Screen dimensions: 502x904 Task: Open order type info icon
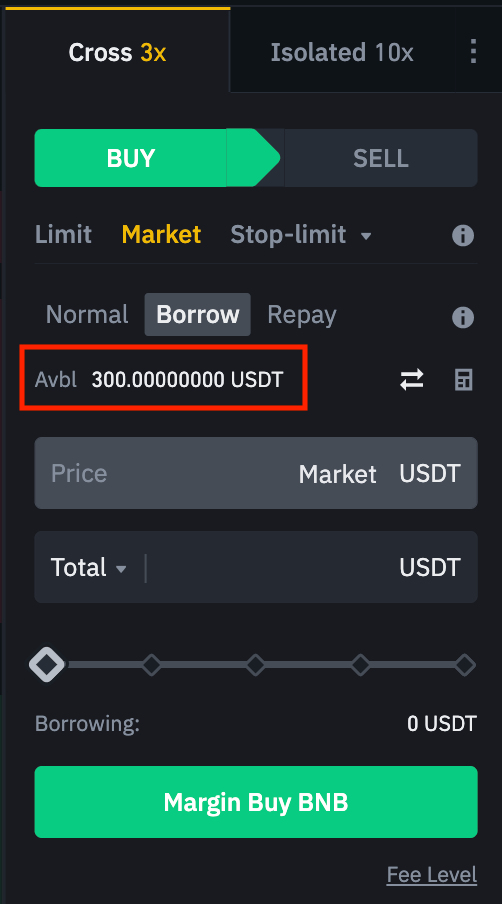pos(463,235)
